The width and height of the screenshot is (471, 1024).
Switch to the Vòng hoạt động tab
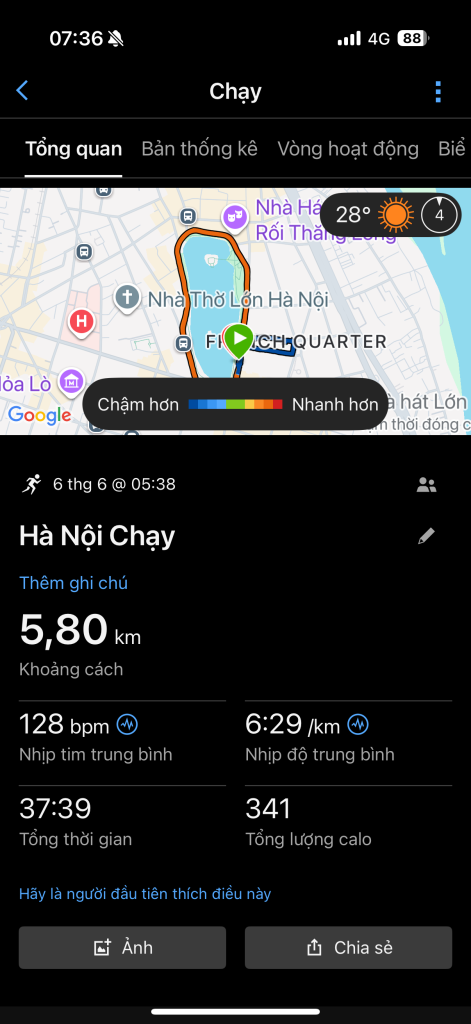[x=348, y=149]
